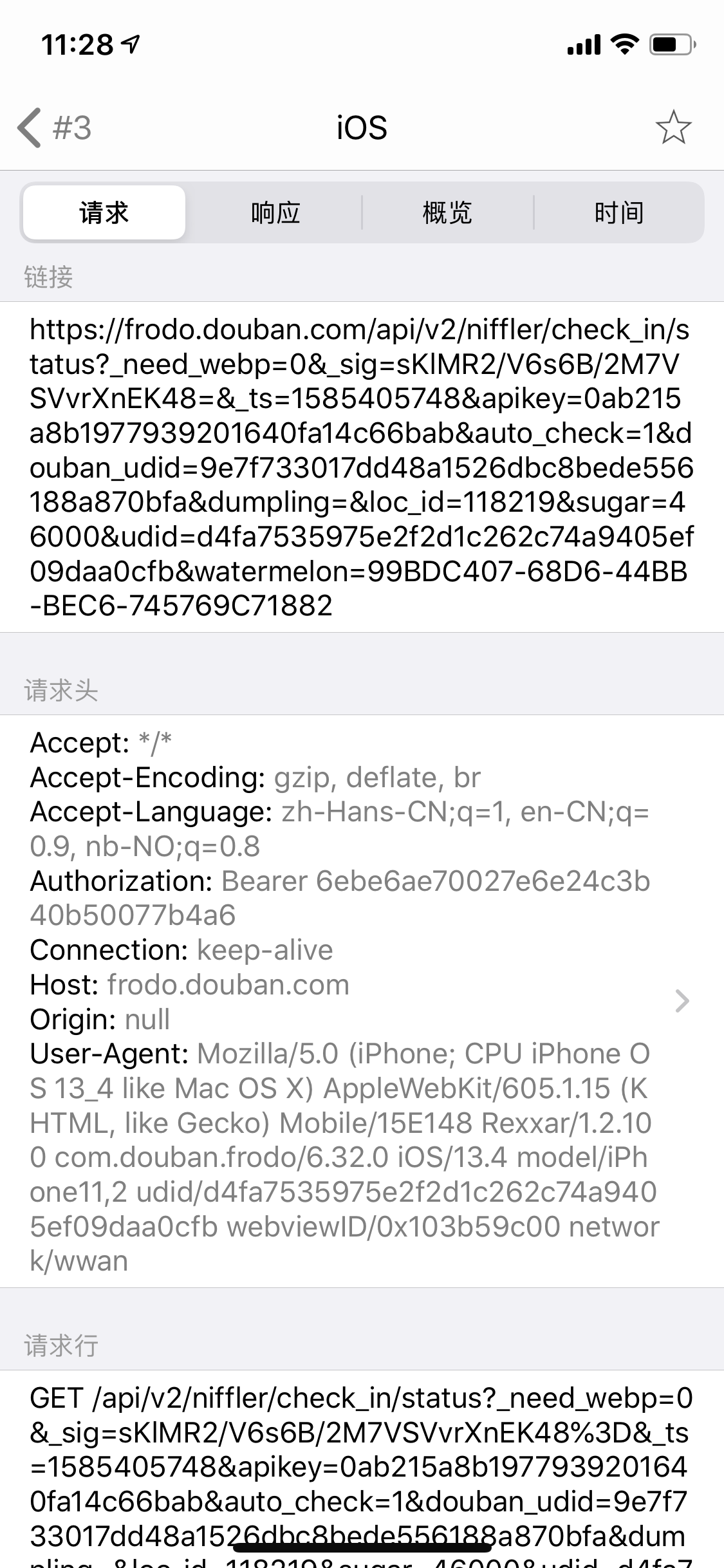Select the 请求 tab
Viewport: 724px width, 1568px height.
[x=104, y=213]
